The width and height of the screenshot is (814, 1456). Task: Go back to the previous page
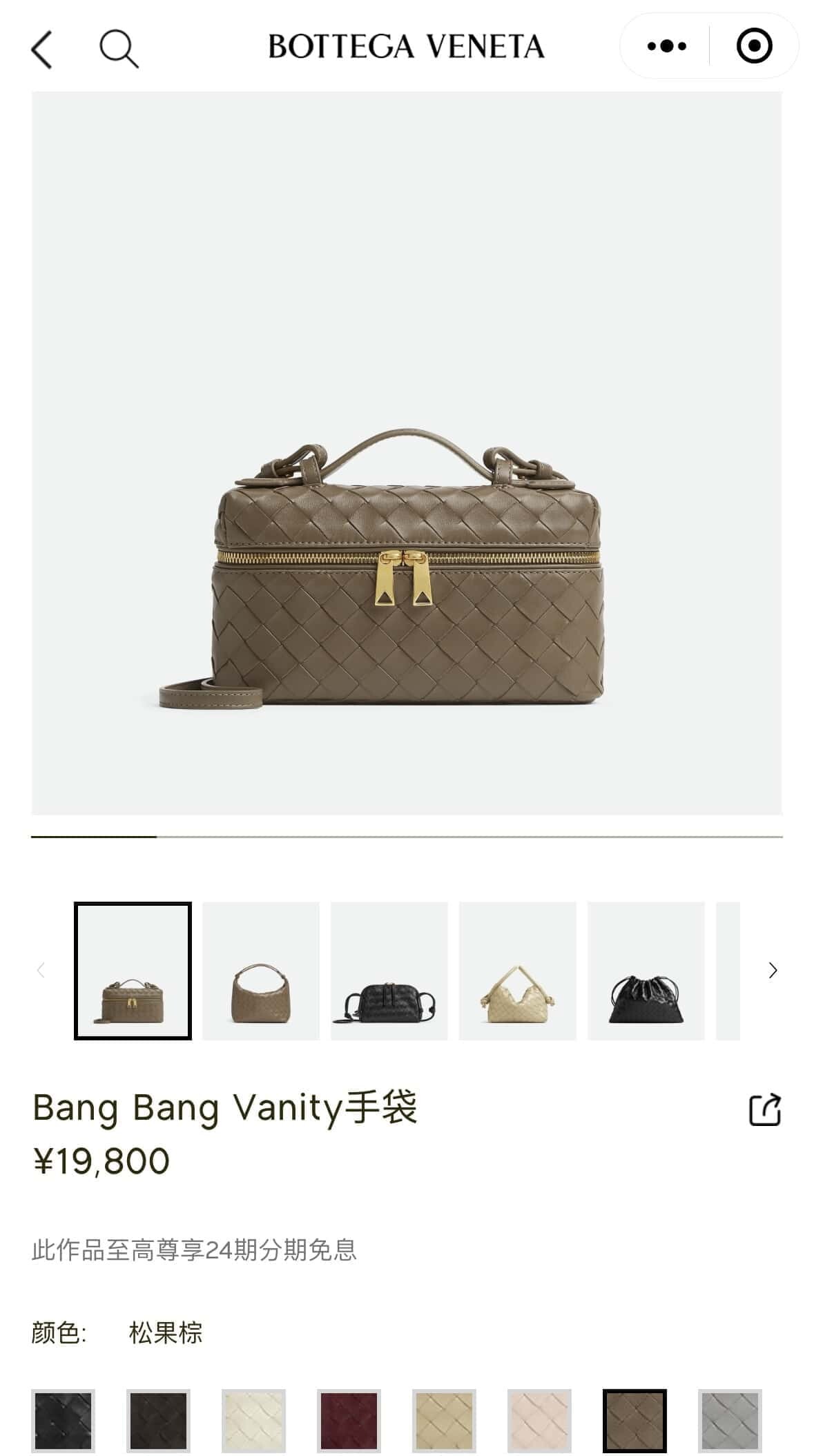tap(42, 49)
